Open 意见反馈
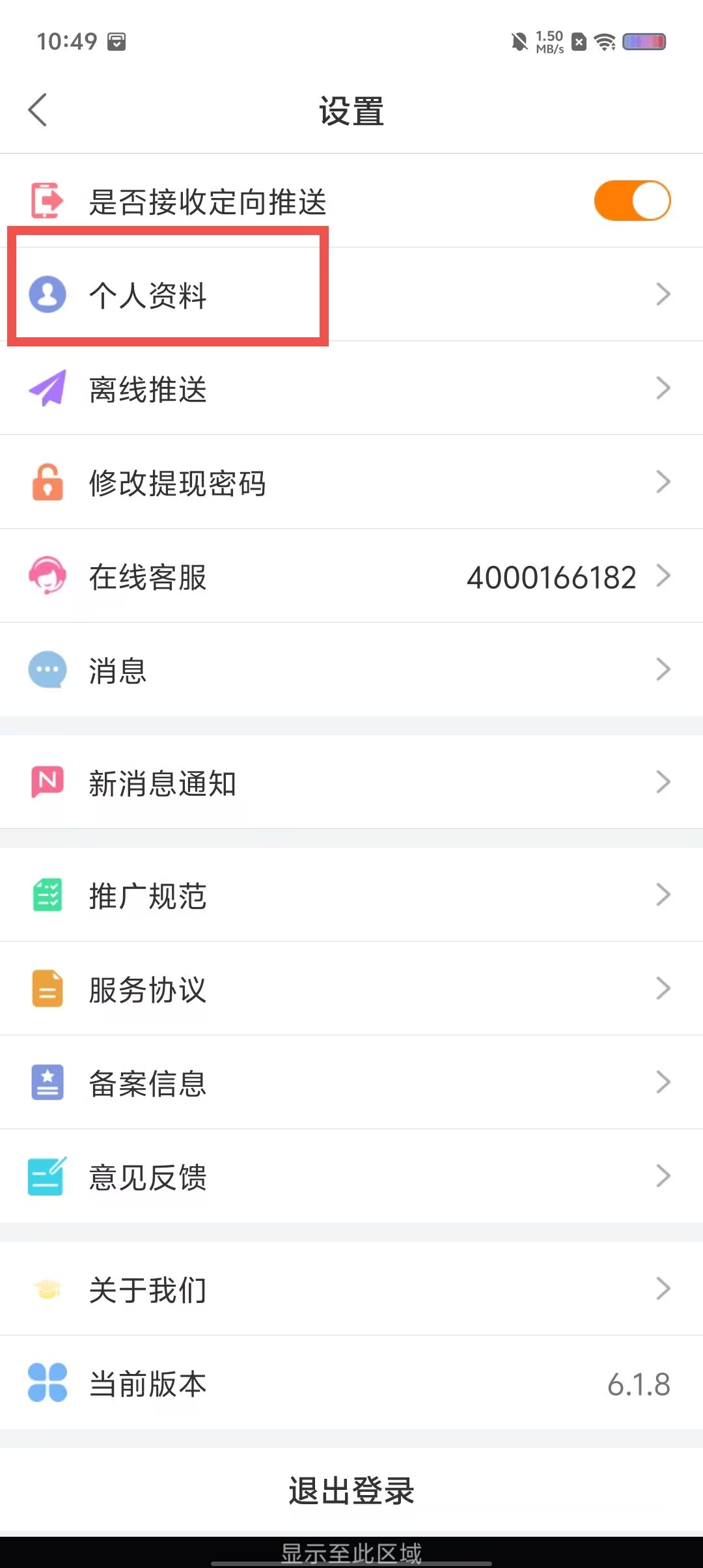Viewport: 703px width, 1568px height. [351, 1176]
